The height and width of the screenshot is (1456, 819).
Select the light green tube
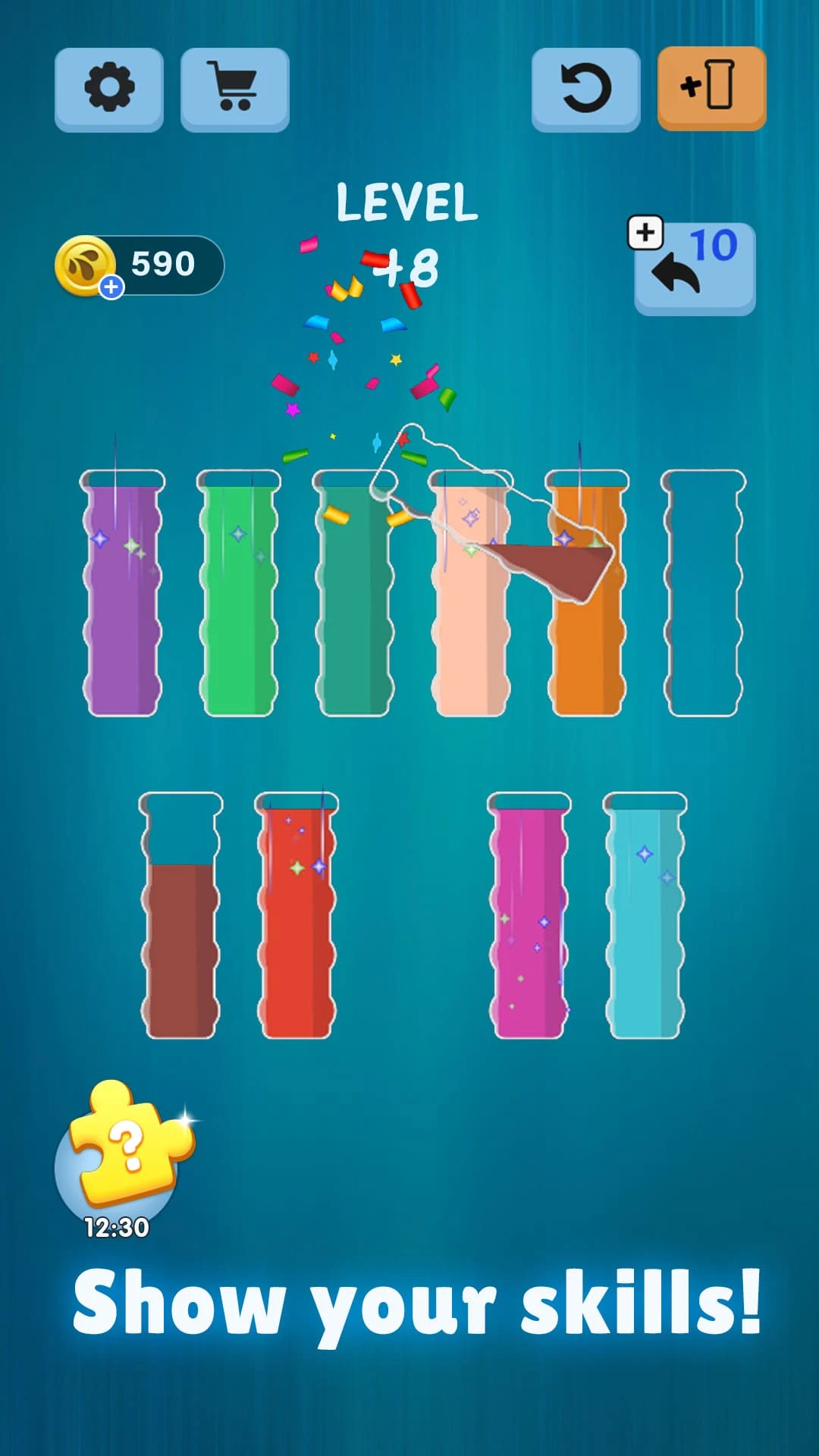pyautogui.click(x=239, y=593)
